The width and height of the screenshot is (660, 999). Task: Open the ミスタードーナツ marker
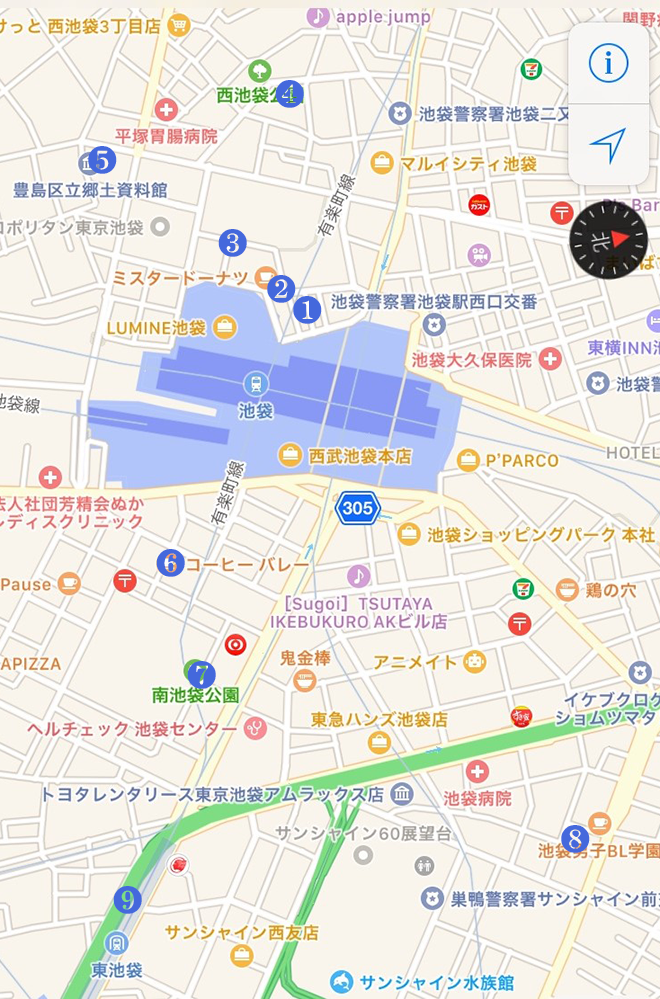265,276
